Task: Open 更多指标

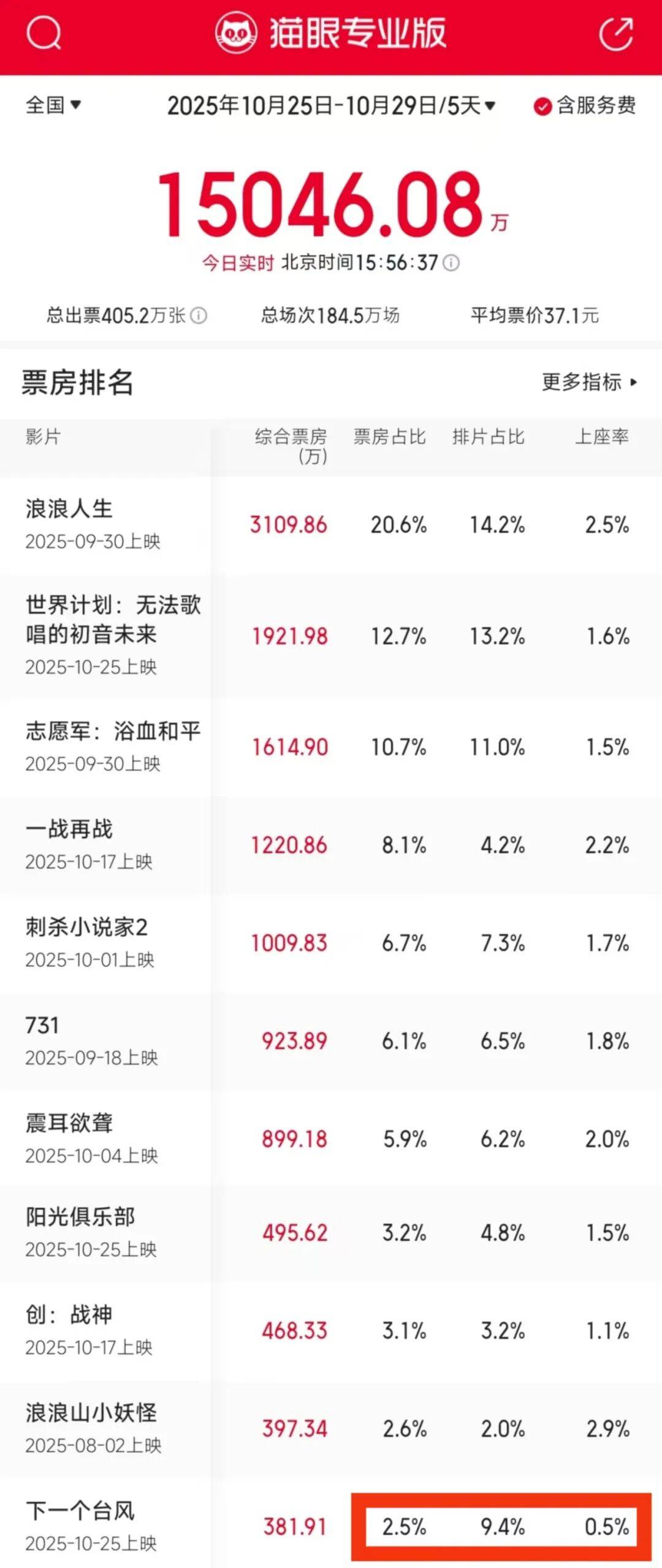Action: click(x=589, y=382)
